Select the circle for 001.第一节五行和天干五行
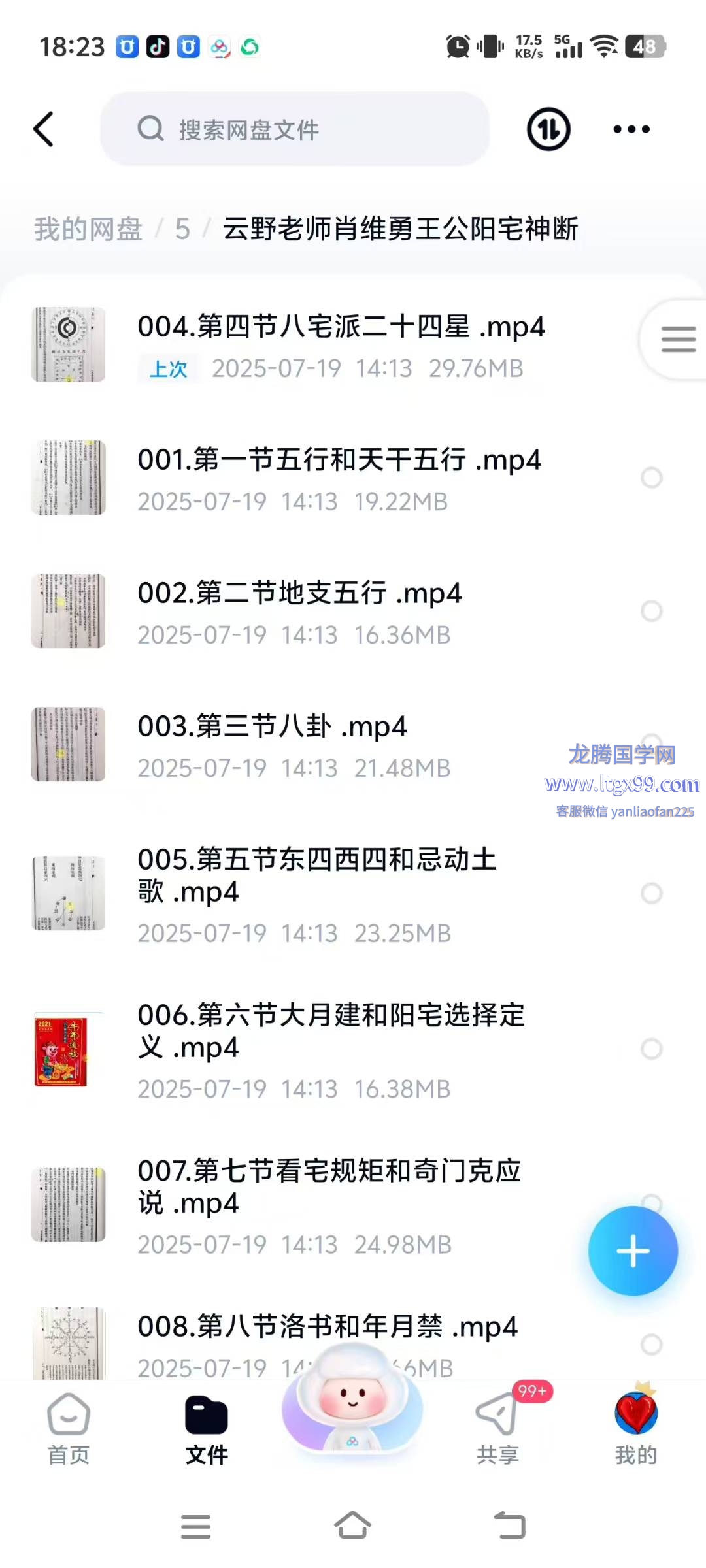 click(651, 478)
